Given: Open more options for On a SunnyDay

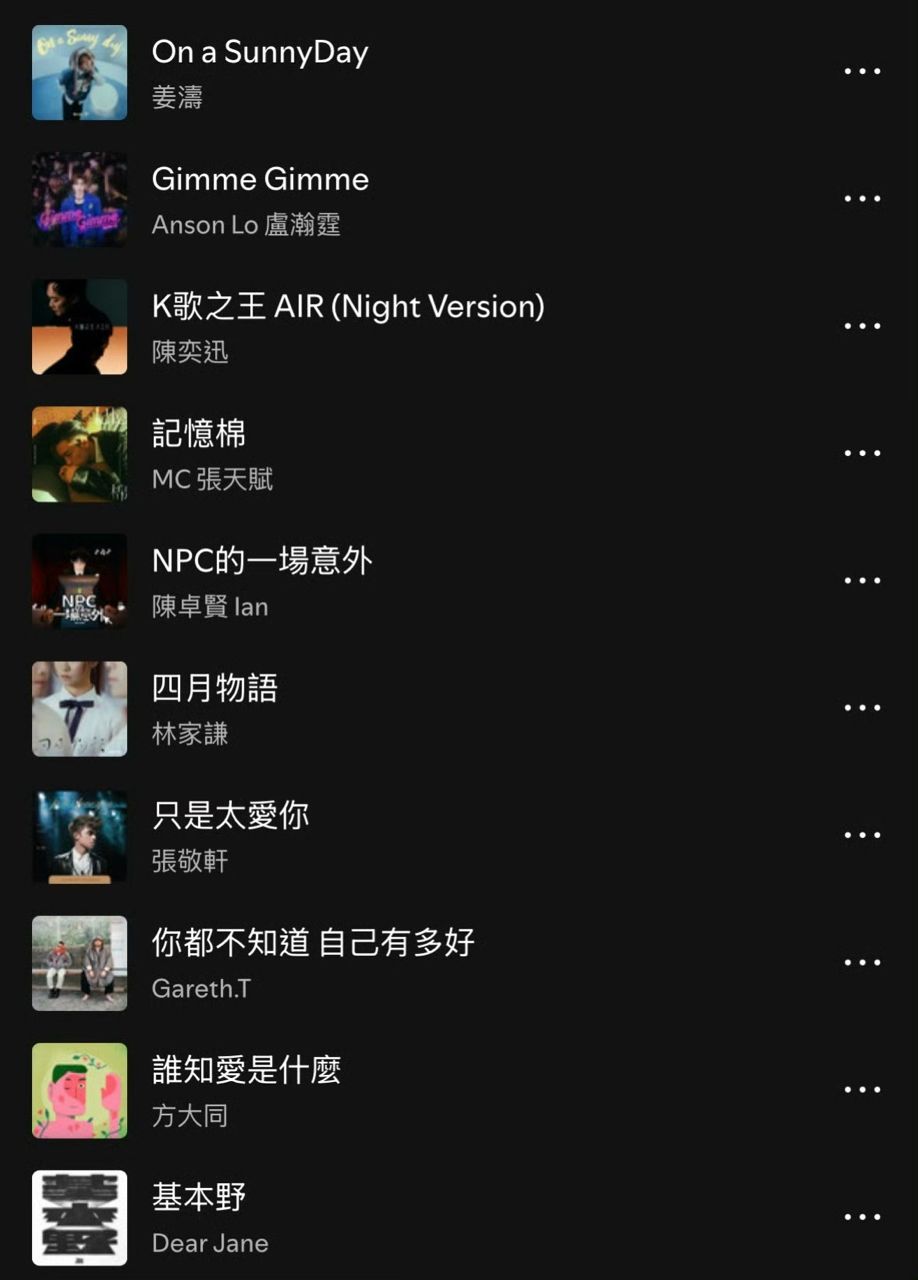Looking at the screenshot, I should click(862, 72).
